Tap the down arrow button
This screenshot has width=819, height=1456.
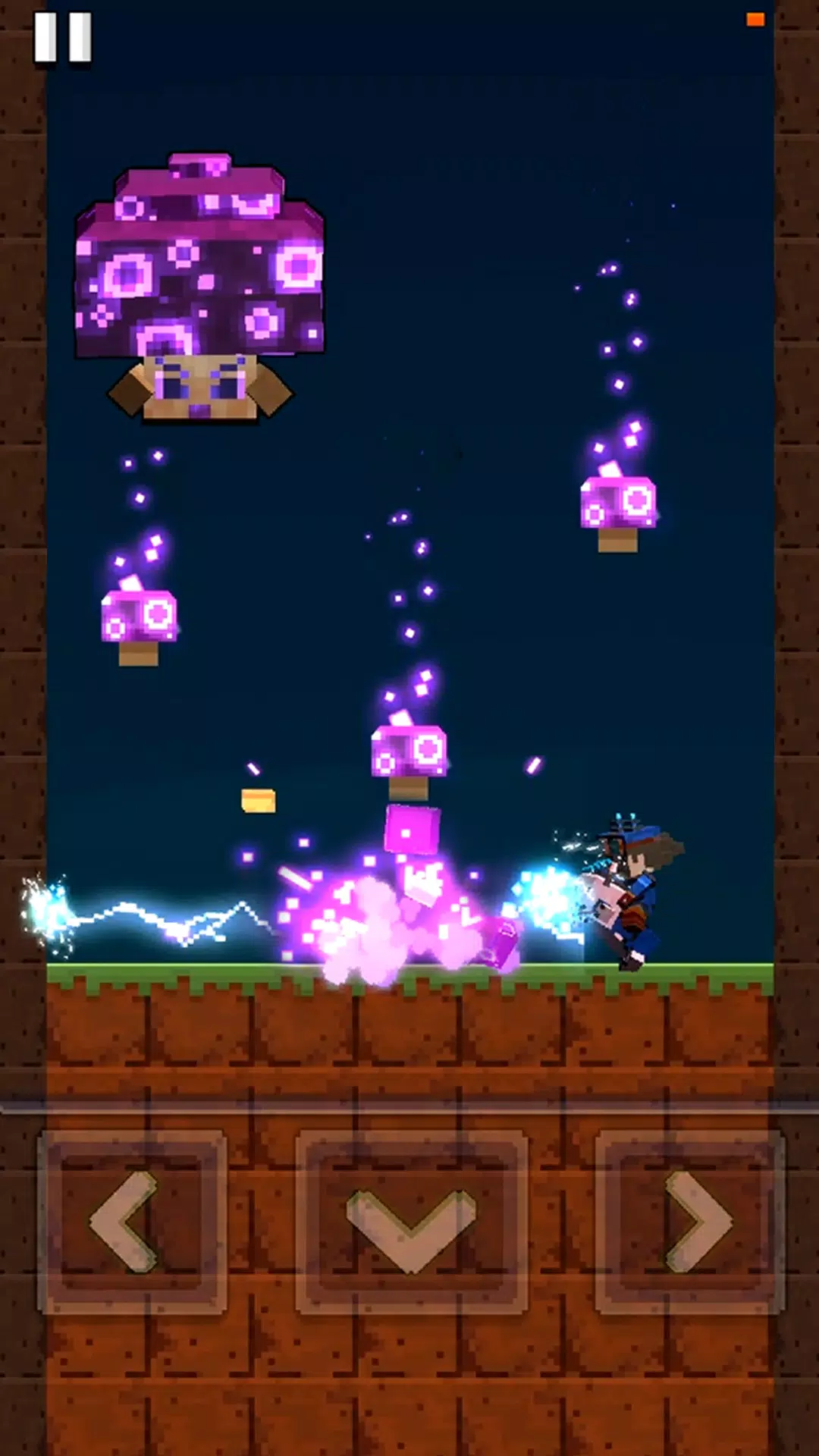(x=411, y=1222)
